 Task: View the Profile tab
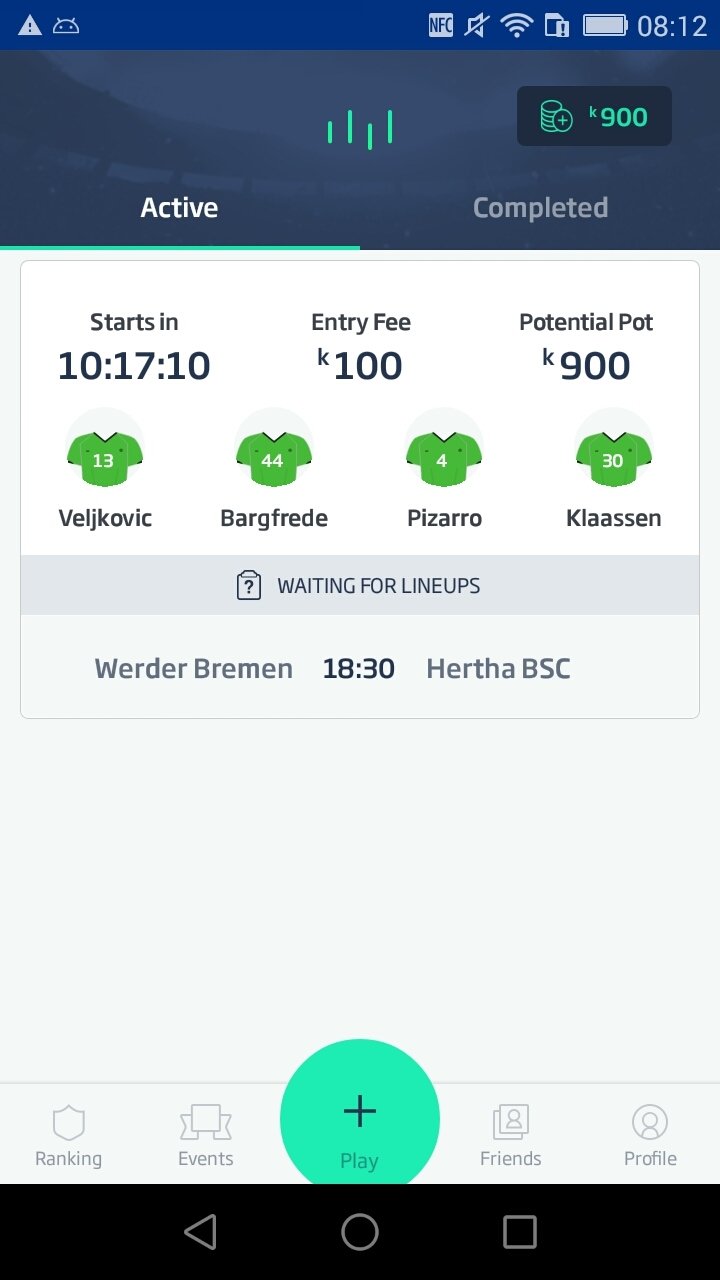[x=650, y=1136]
